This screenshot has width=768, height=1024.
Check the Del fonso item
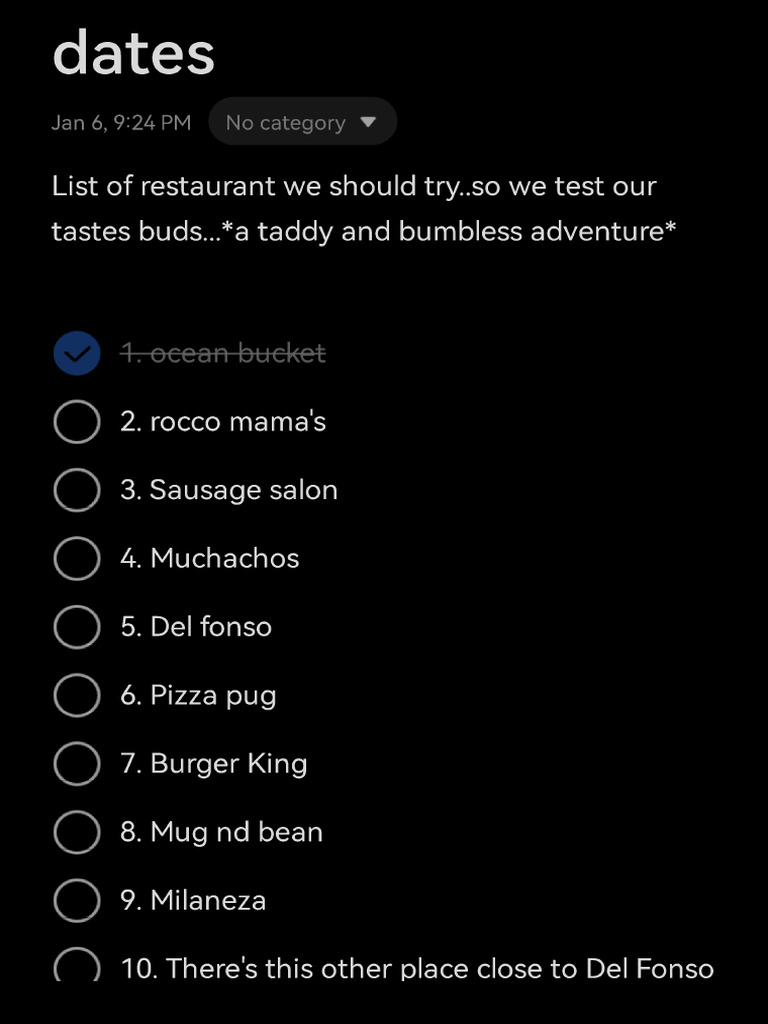coord(77,627)
